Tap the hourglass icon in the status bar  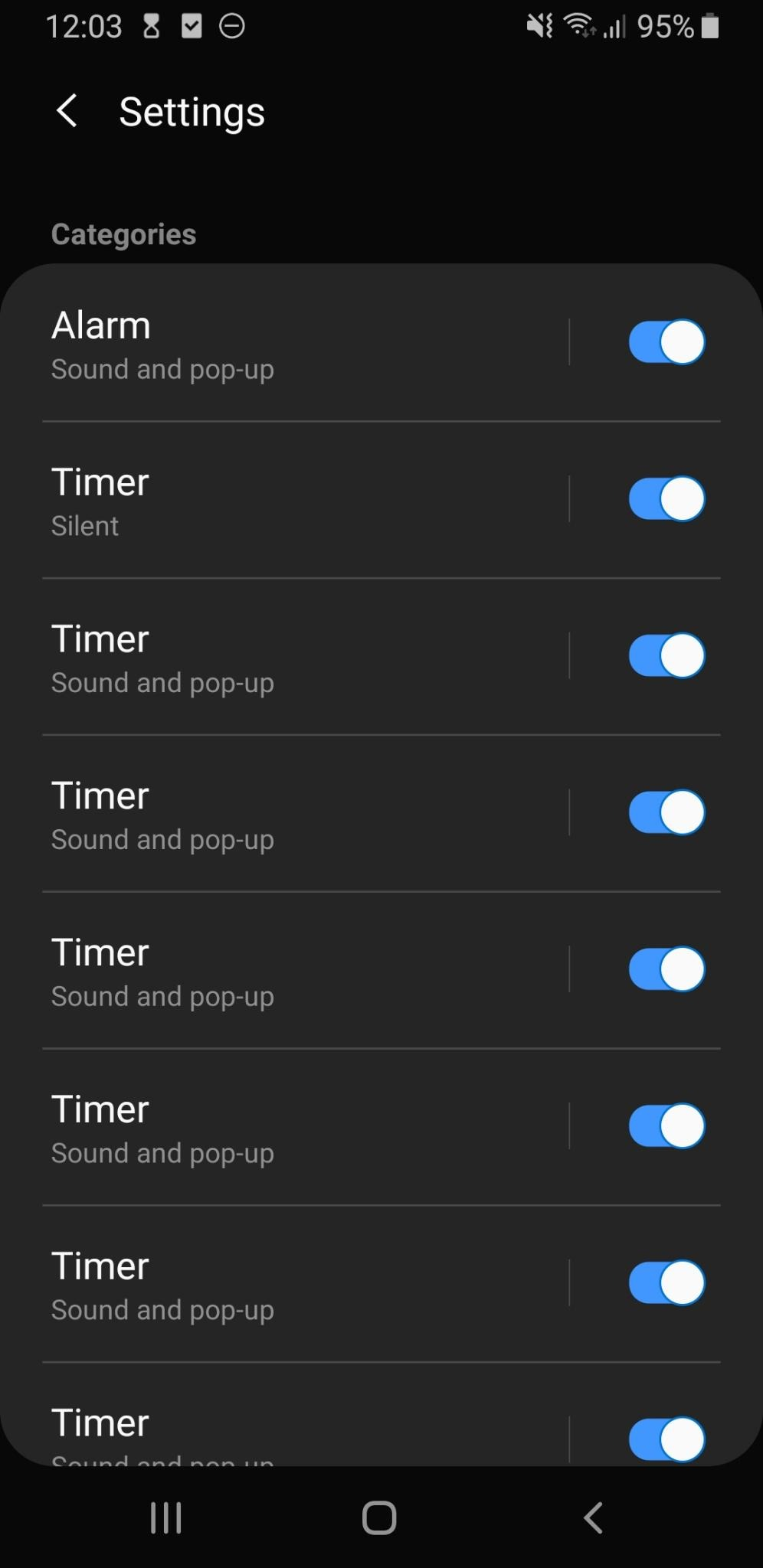[x=150, y=26]
